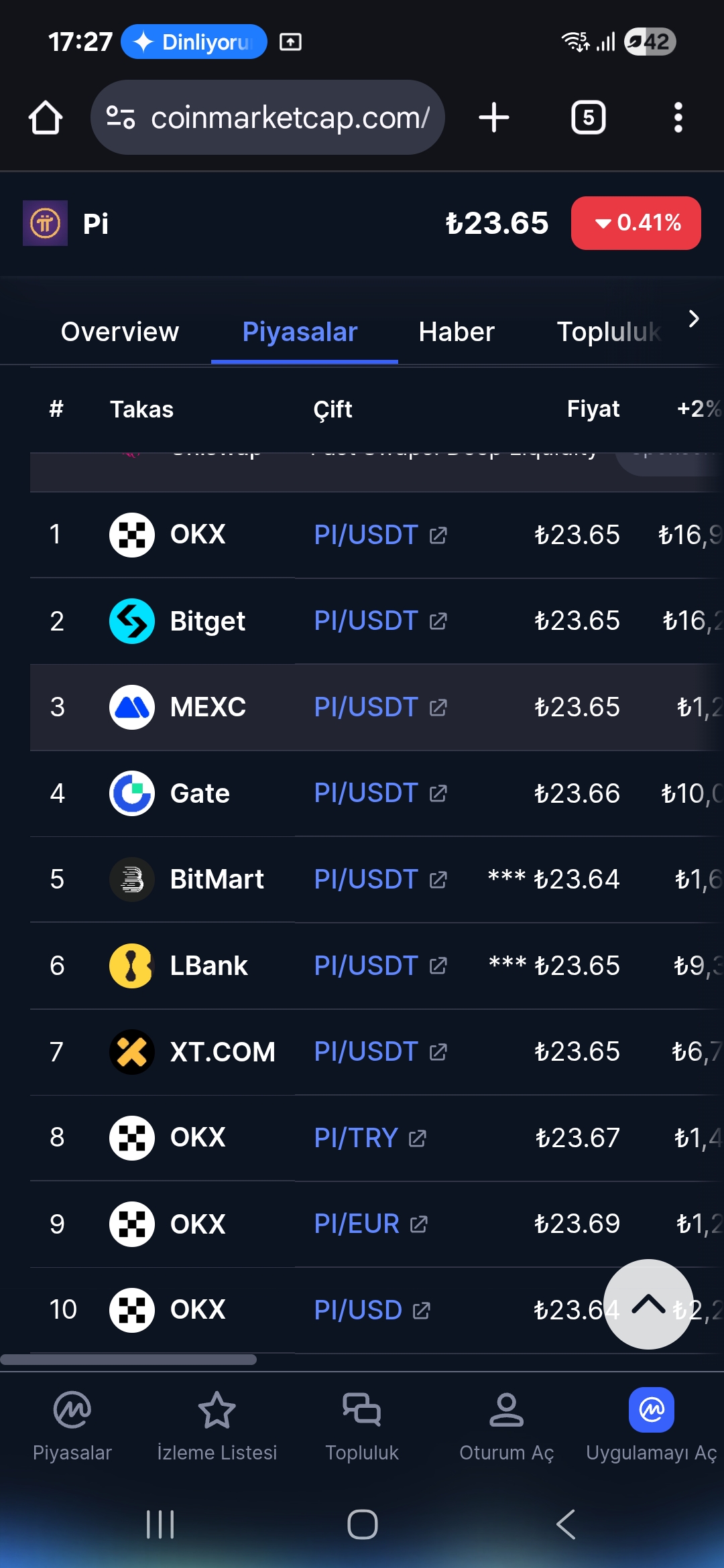724x1568 pixels.
Task: Switch to the Topluluk top tab
Action: [609, 332]
